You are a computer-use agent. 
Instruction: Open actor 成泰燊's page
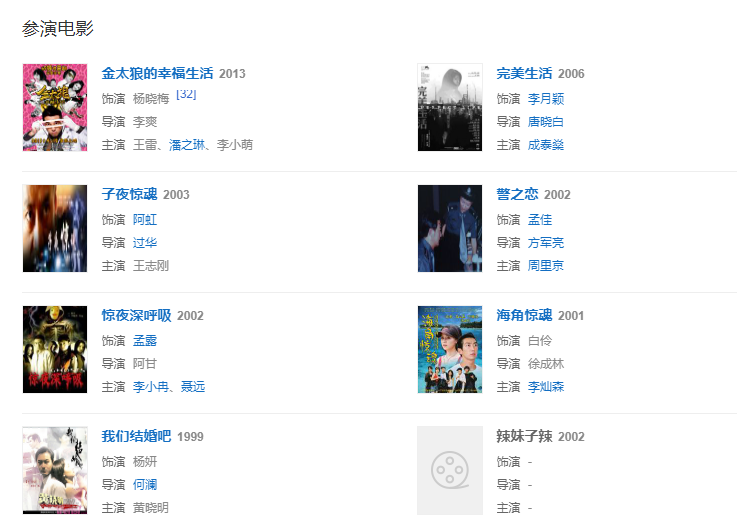(x=546, y=145)
